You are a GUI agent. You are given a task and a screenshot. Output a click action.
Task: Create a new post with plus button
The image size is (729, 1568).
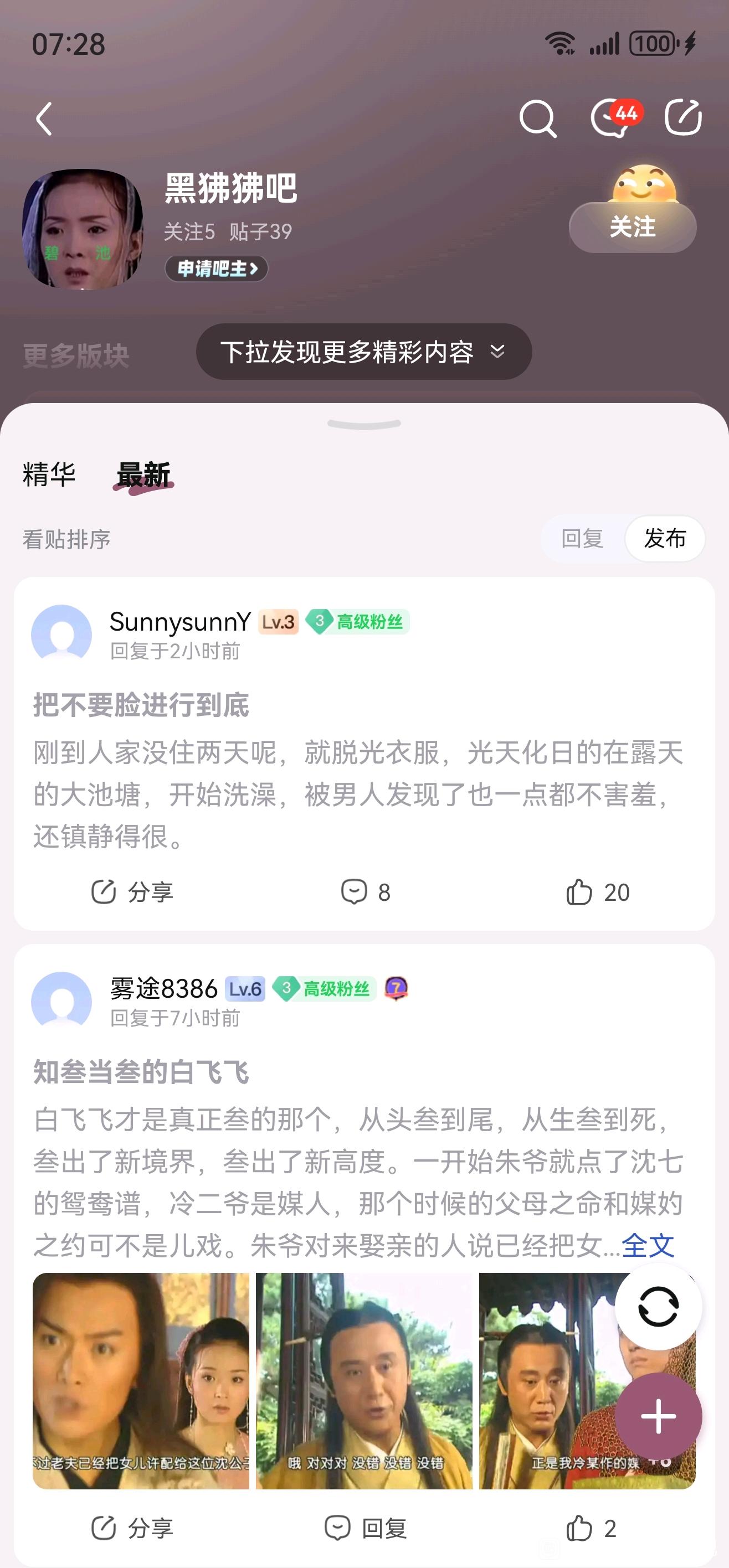point(658,1416)
